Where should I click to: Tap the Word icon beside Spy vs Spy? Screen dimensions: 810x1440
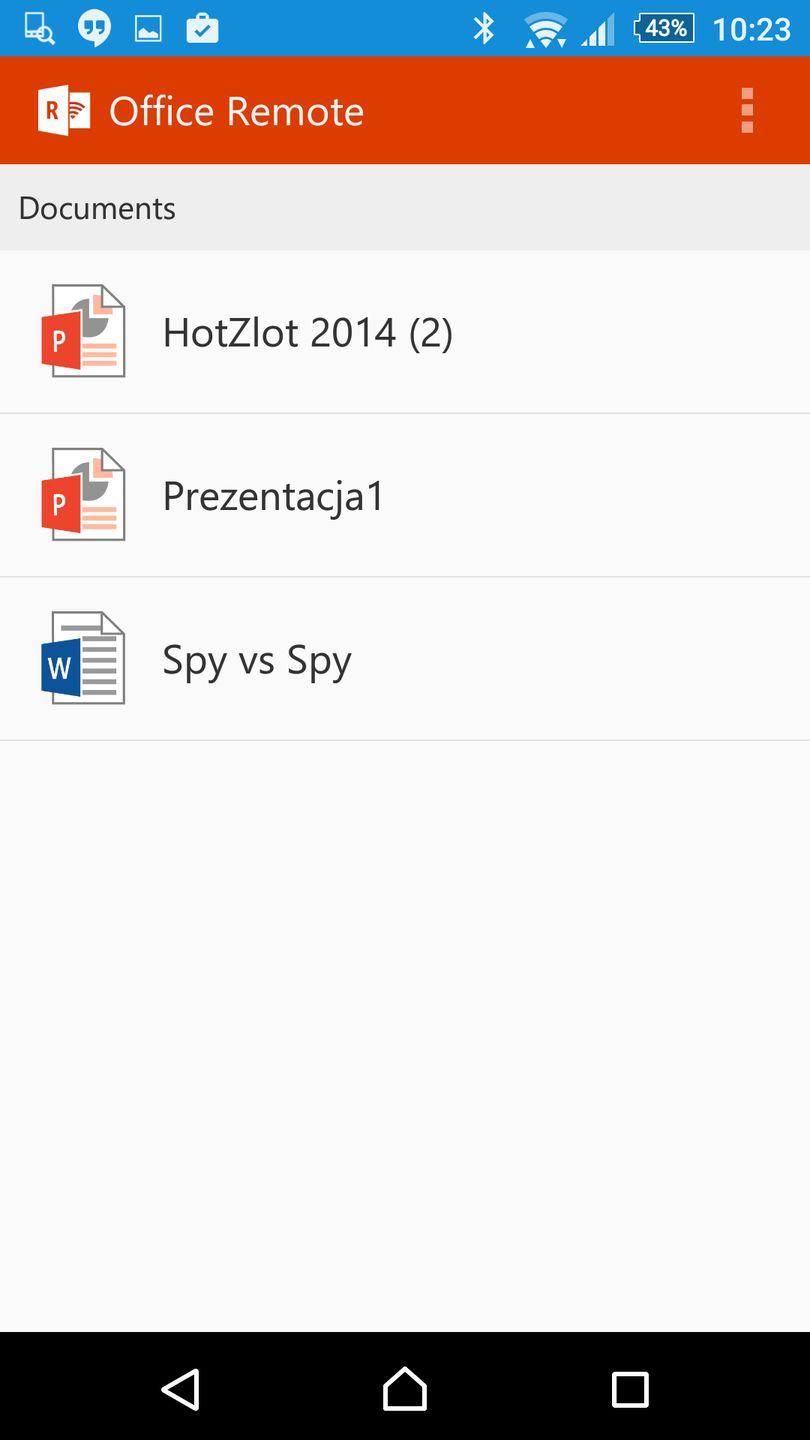tap(83, 657)
